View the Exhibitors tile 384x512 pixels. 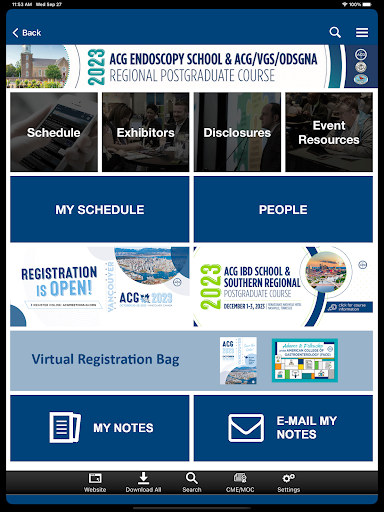(x=146, y=132)
